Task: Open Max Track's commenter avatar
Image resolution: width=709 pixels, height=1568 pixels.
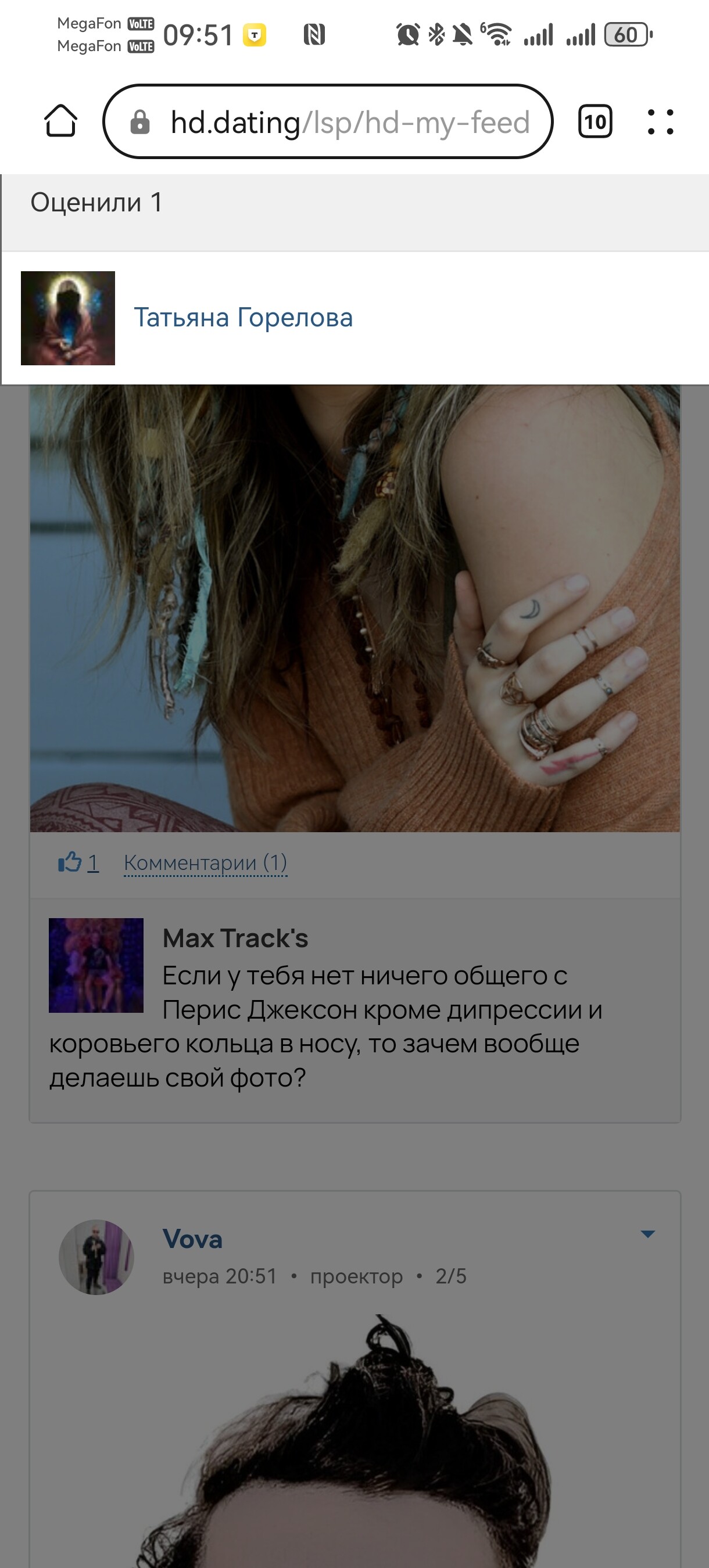Action: coord(96,965)
